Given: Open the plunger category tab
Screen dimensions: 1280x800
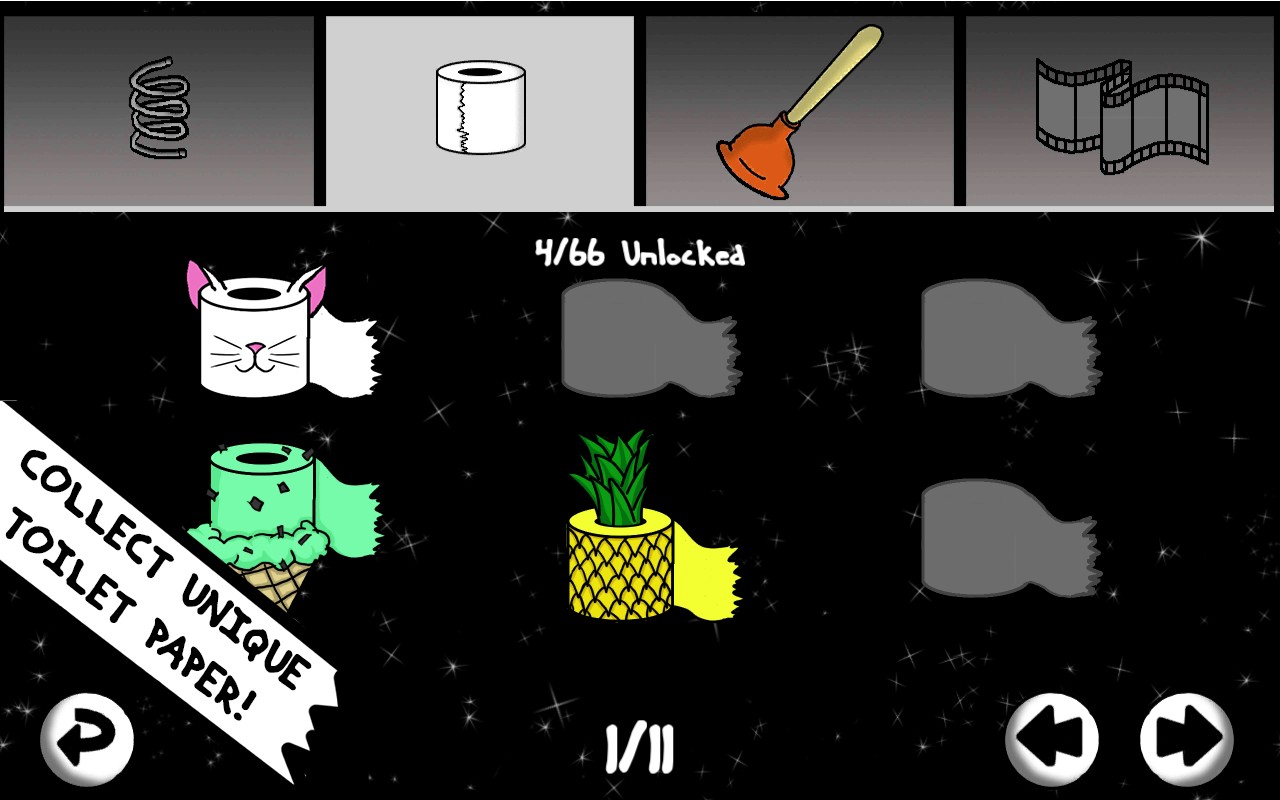Looking at the screenshot, I should [799, 110].
